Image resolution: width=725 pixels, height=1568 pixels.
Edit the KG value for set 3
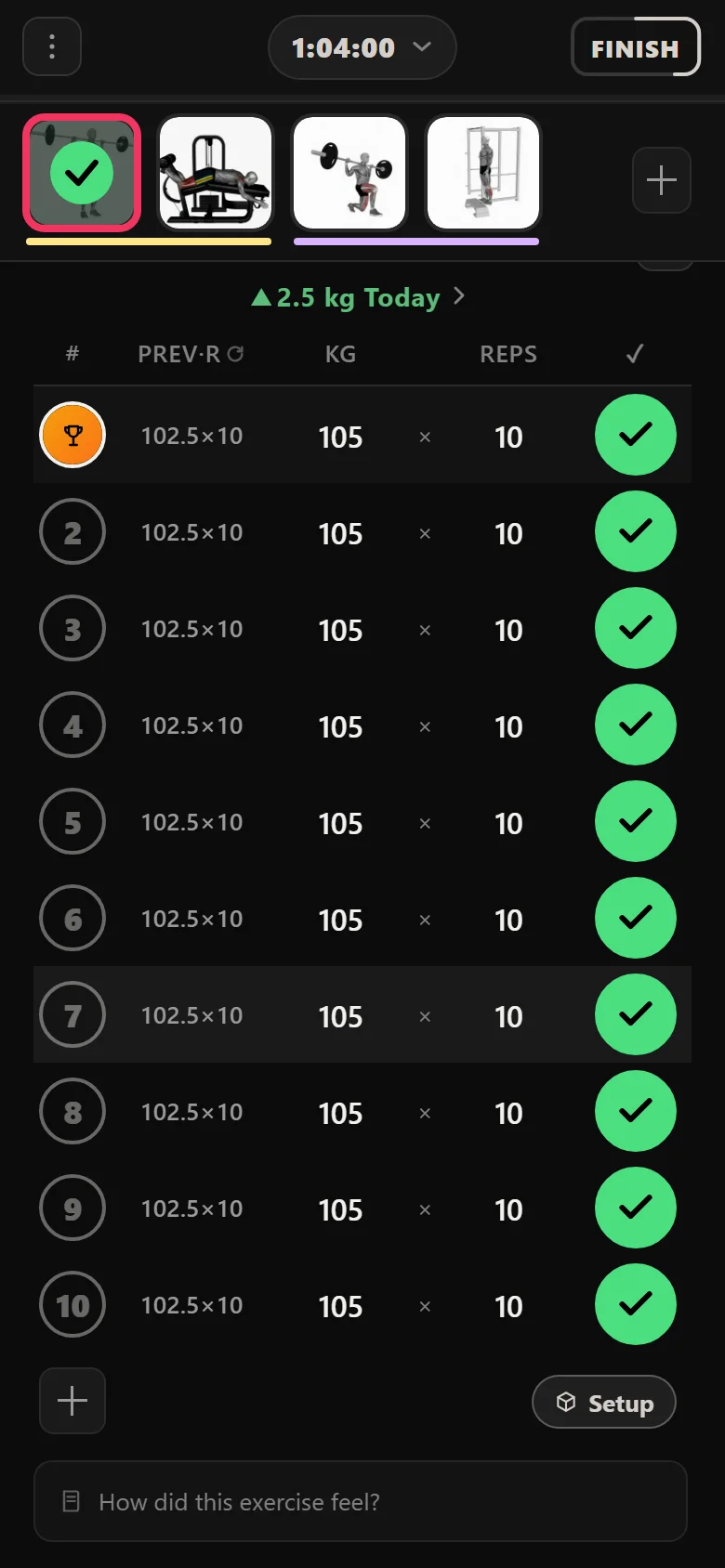pos(340,631)
